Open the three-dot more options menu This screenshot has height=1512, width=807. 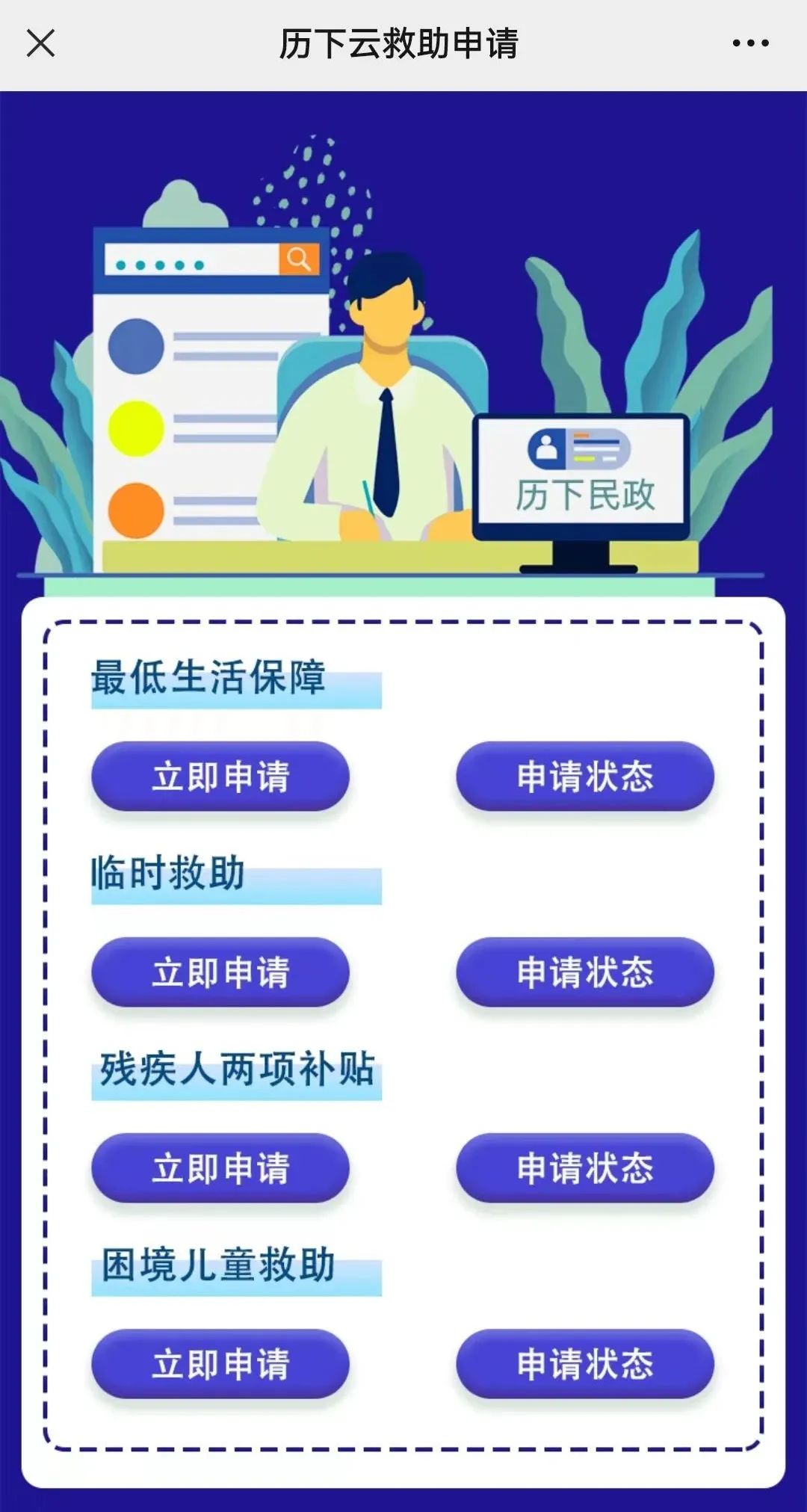pos(750,43)
